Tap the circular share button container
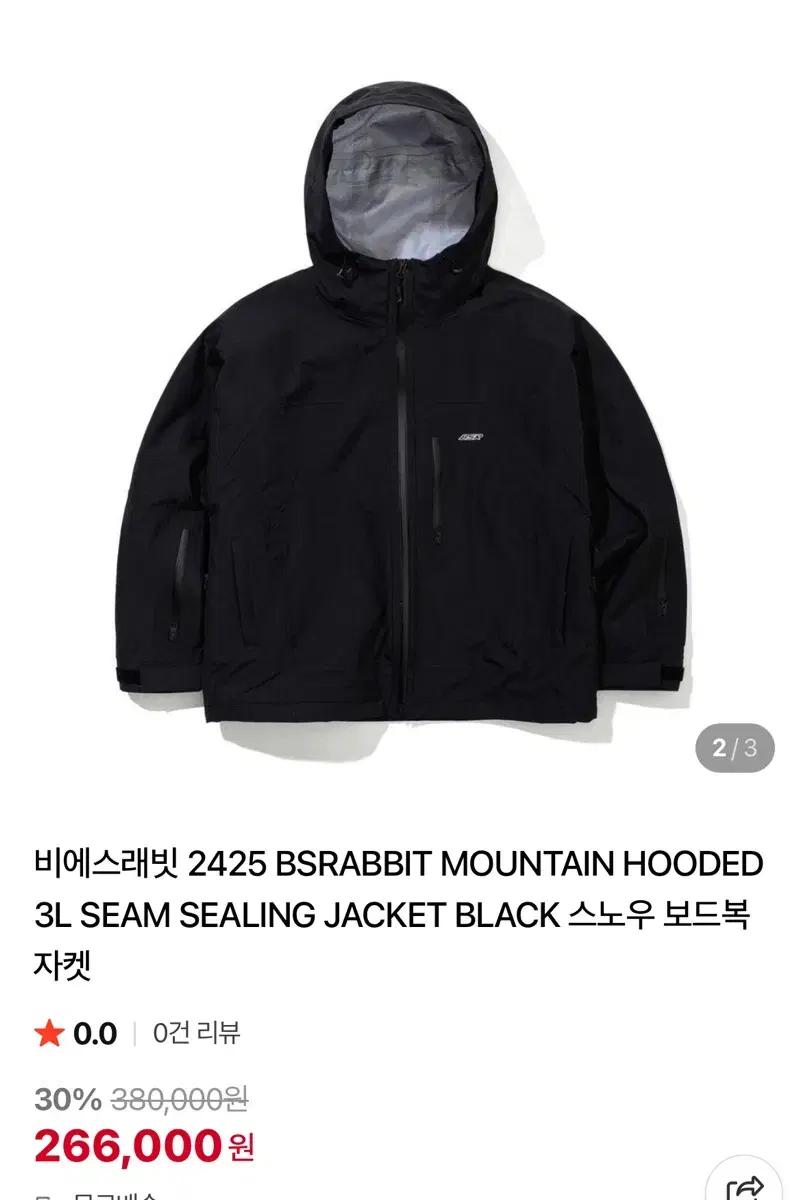 click(743, 1190)
